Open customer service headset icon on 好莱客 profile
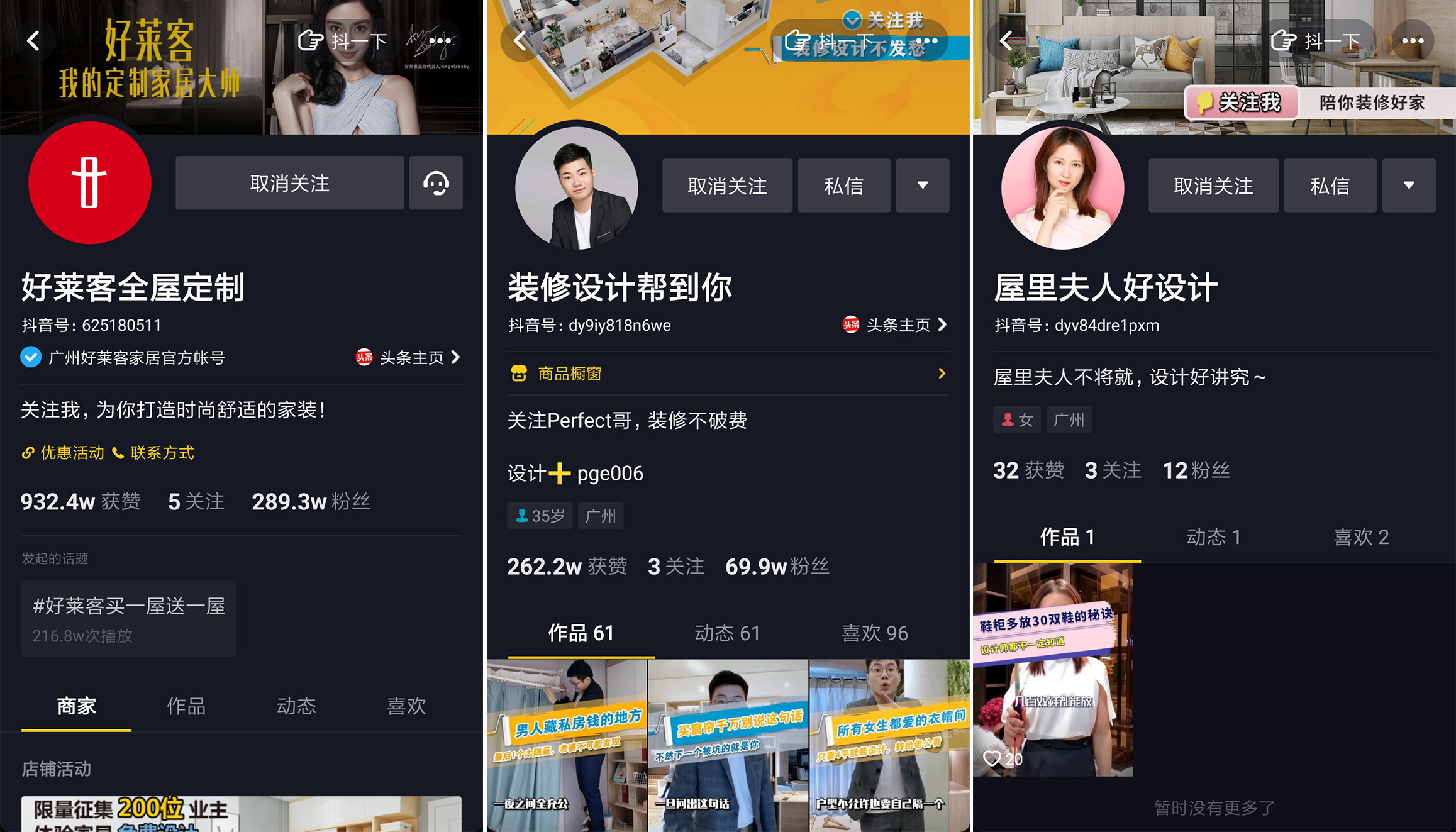The height and width of the screenshot is (832, 1456). tap(436, 184)
